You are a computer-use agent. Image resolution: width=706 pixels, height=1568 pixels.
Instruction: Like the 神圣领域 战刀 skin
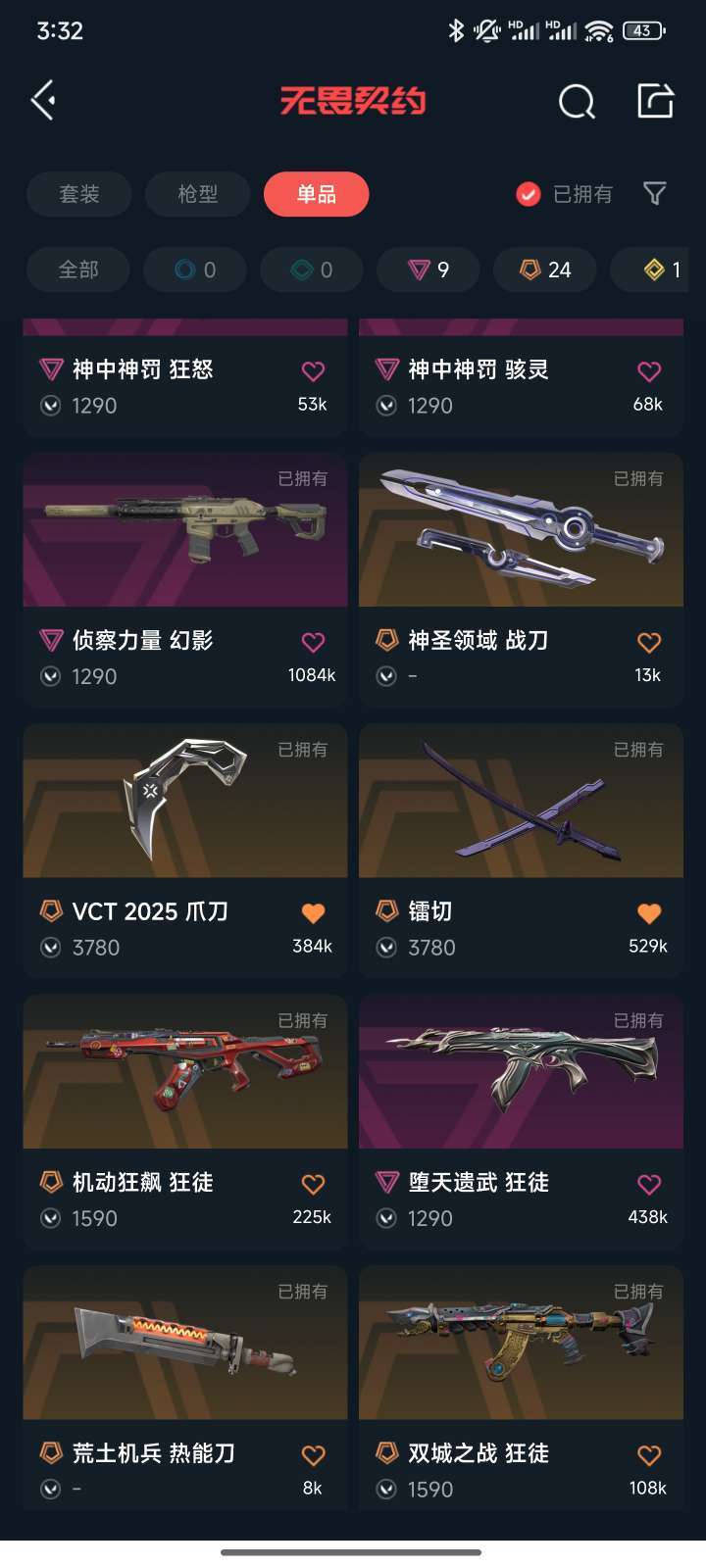coord(649,642)
